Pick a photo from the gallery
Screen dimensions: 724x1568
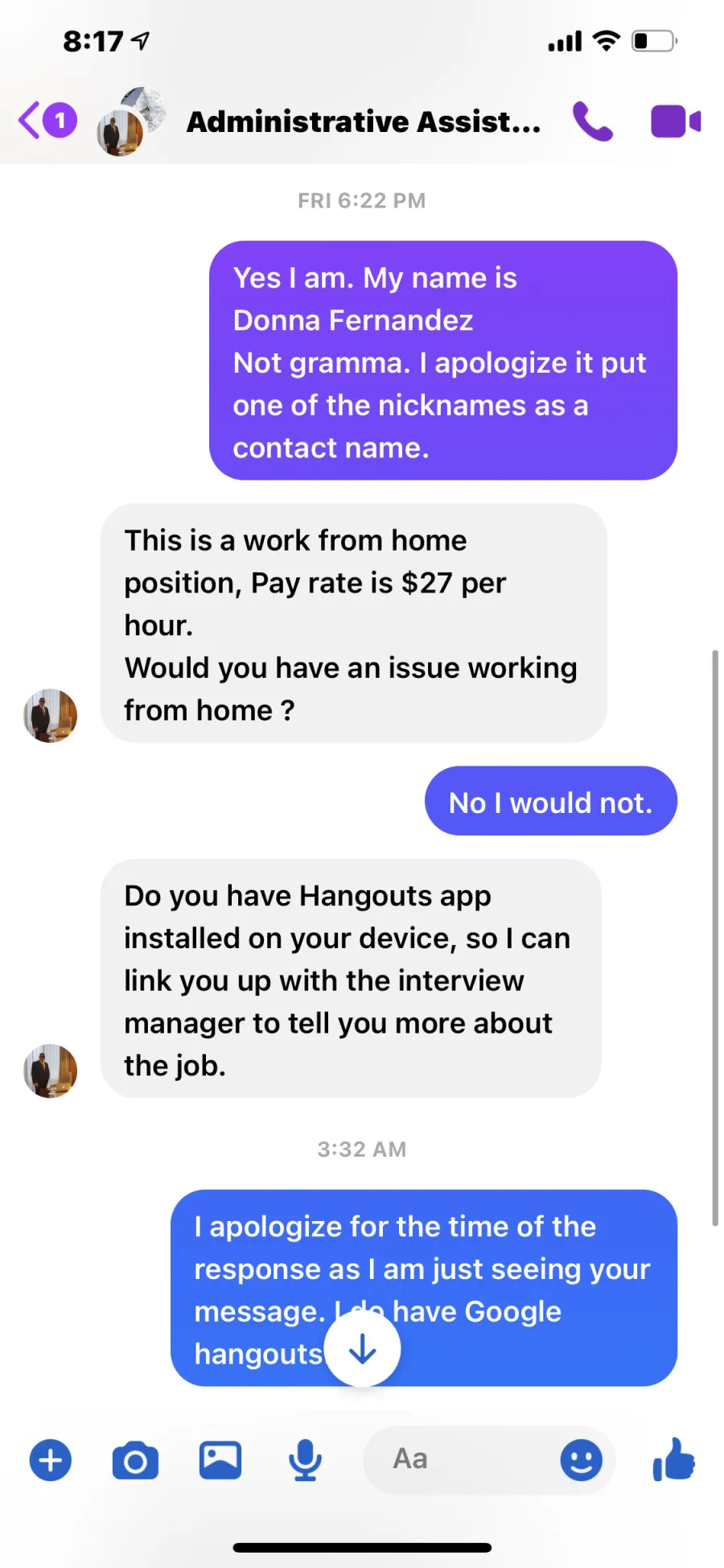coord(220,1460)
